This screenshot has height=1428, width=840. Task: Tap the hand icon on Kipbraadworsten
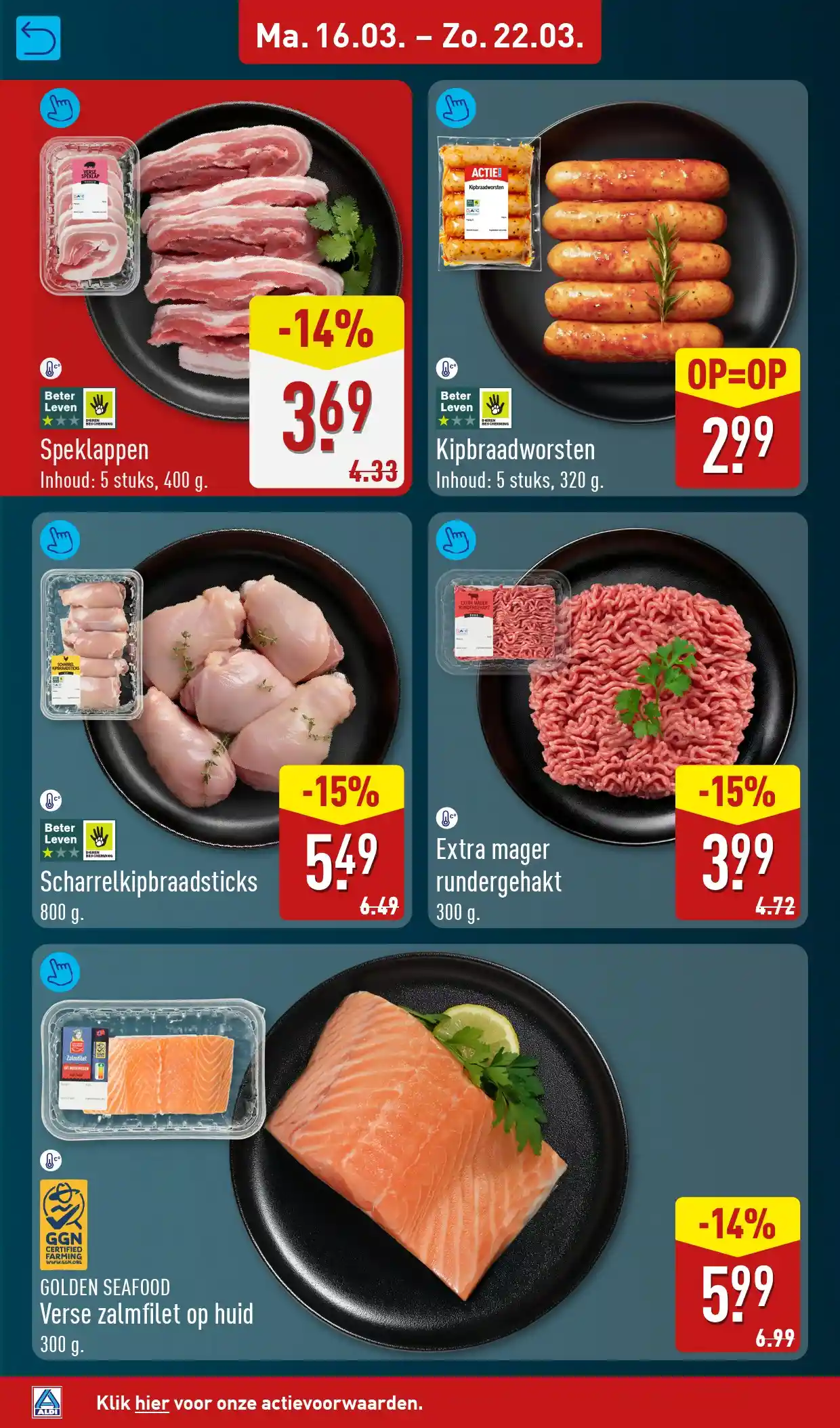coord(456,108)
